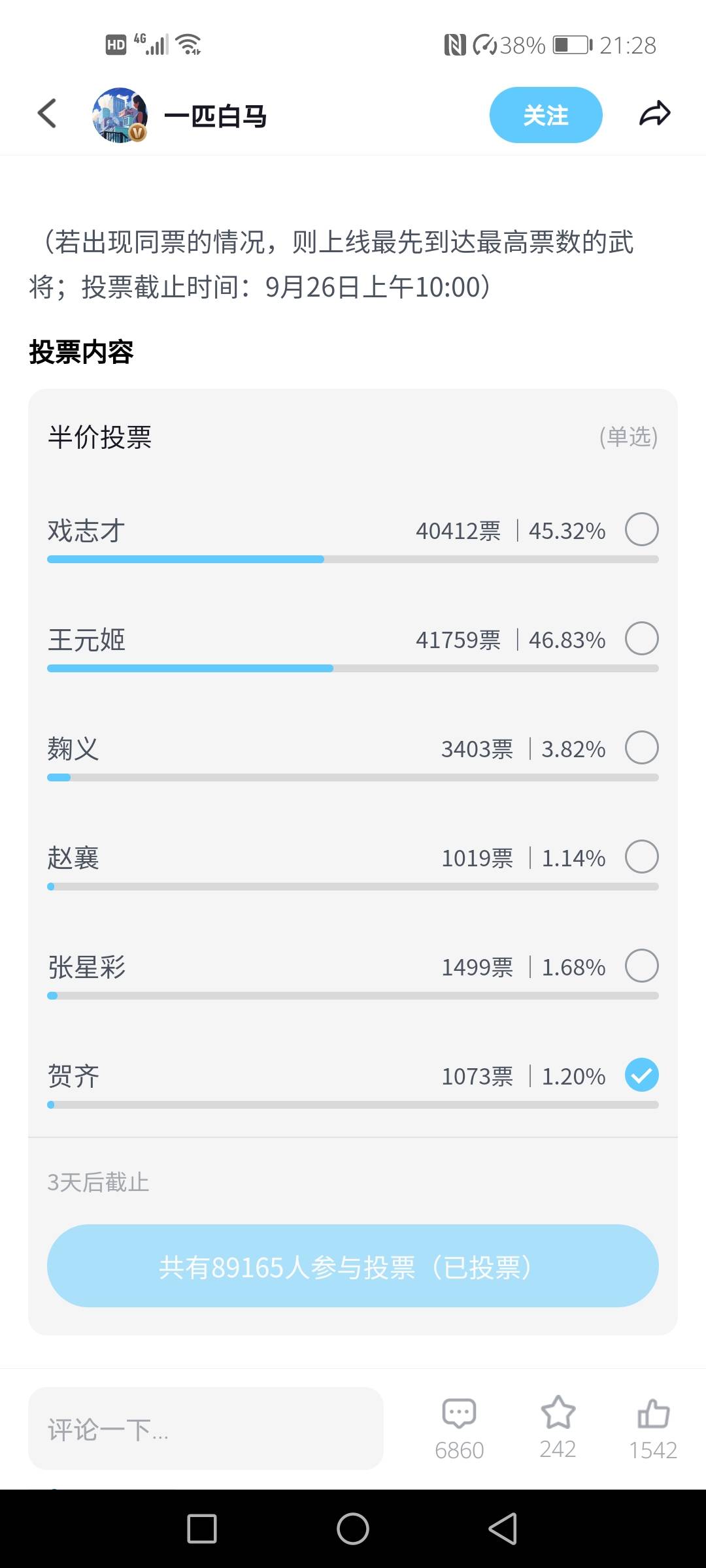The width and height of the screenshot is (706, 1568).
Task: Pick 张星彩 radio button
Action: [641, 966]
